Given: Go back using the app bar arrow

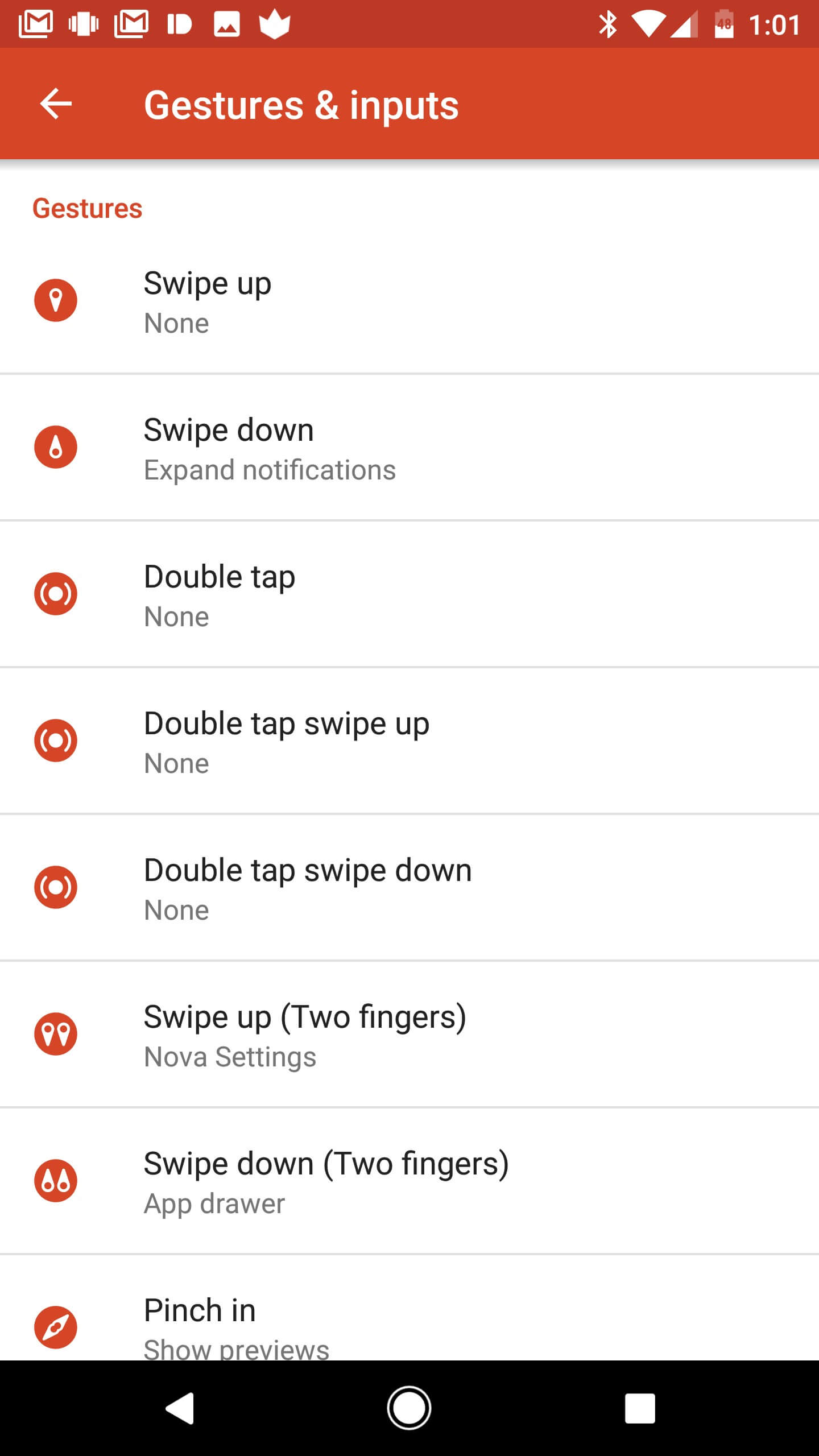Looking at the screenshot, I should pos(56,104).
